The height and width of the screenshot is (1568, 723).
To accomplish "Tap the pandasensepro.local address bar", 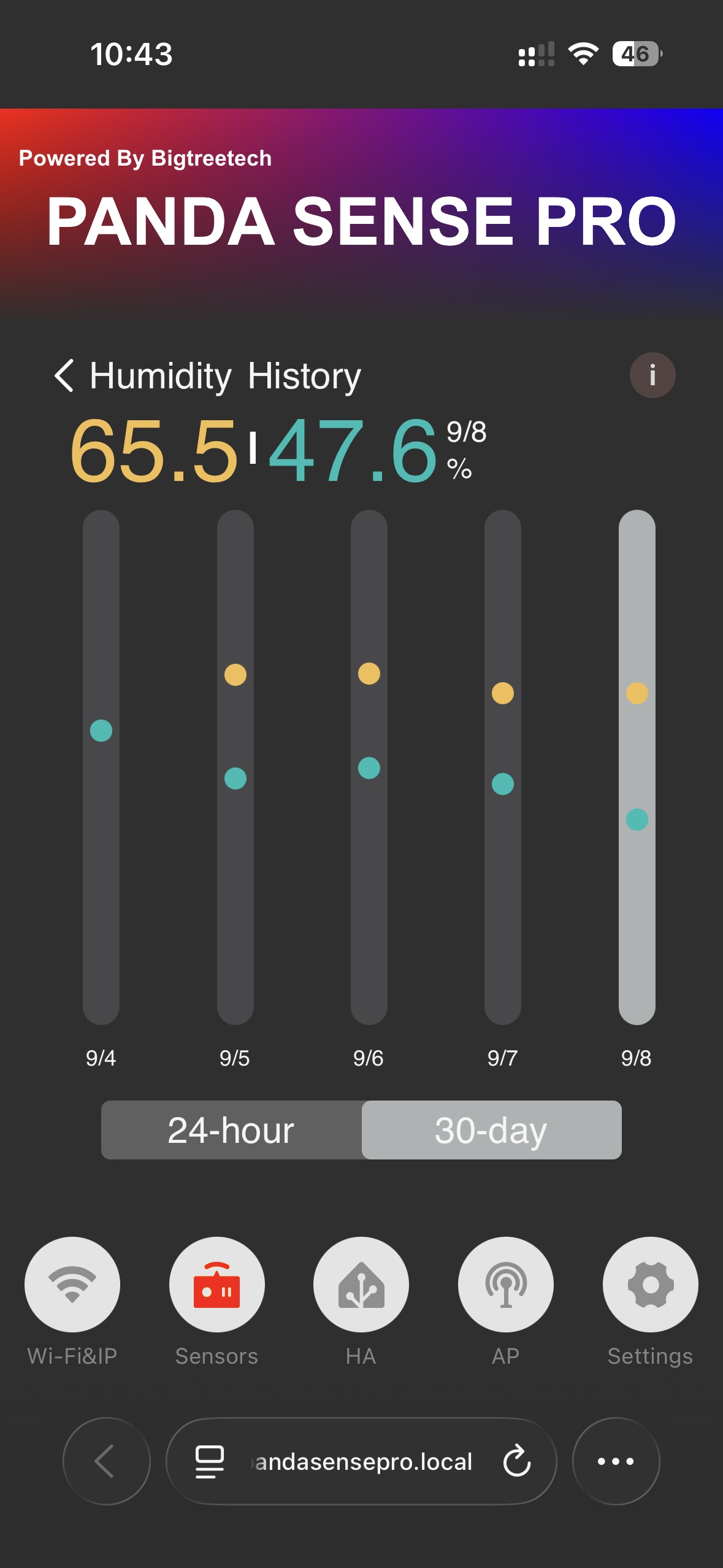I will coord(361,1461).
